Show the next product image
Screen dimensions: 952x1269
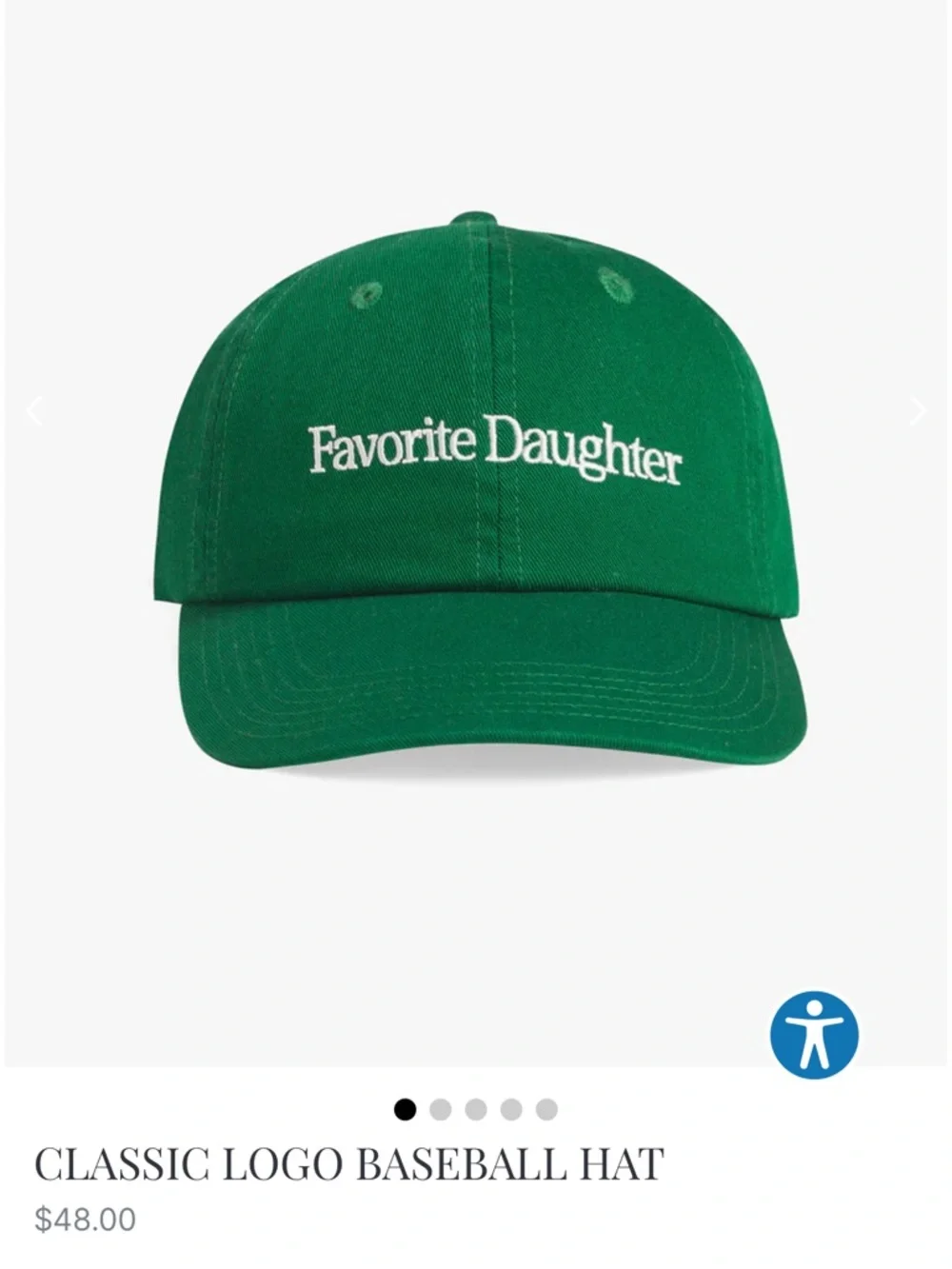(x=917, y=411)
